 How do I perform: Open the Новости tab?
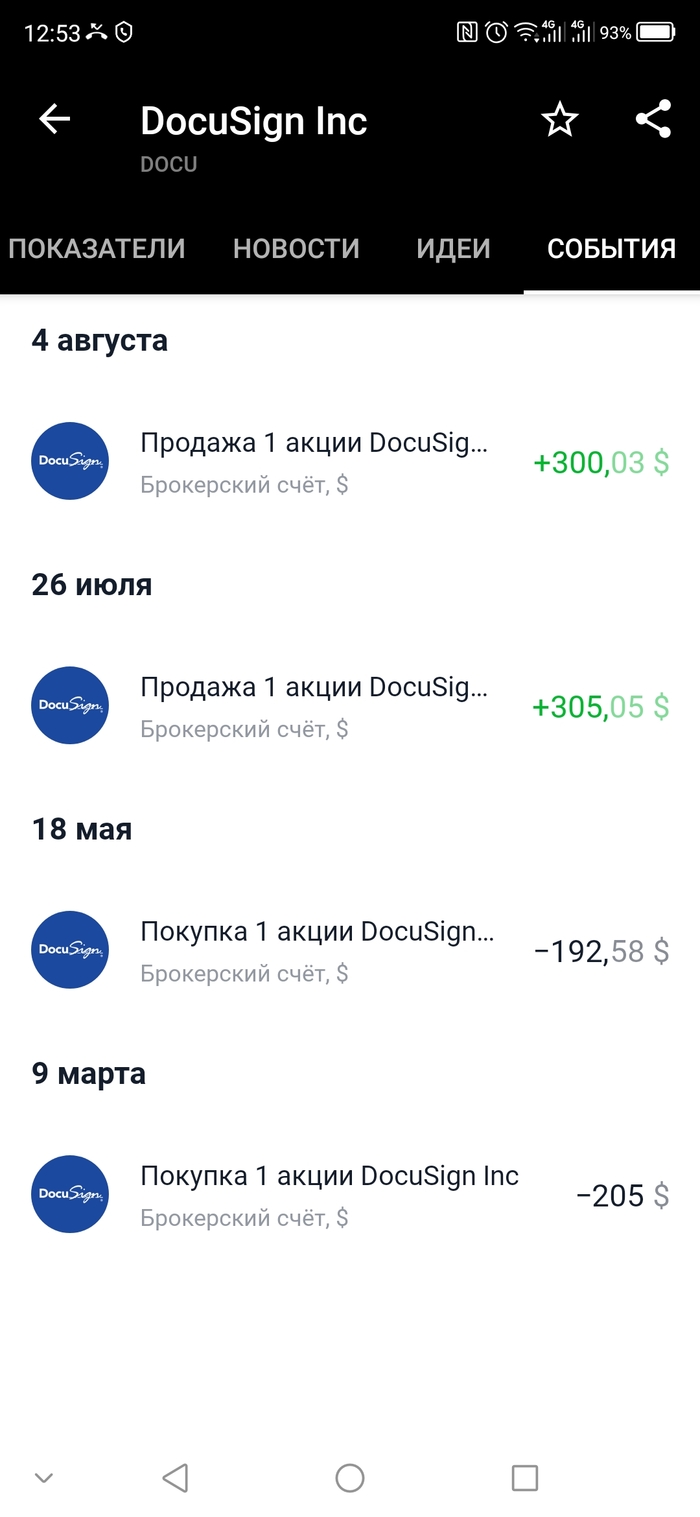tap(296, 248)
